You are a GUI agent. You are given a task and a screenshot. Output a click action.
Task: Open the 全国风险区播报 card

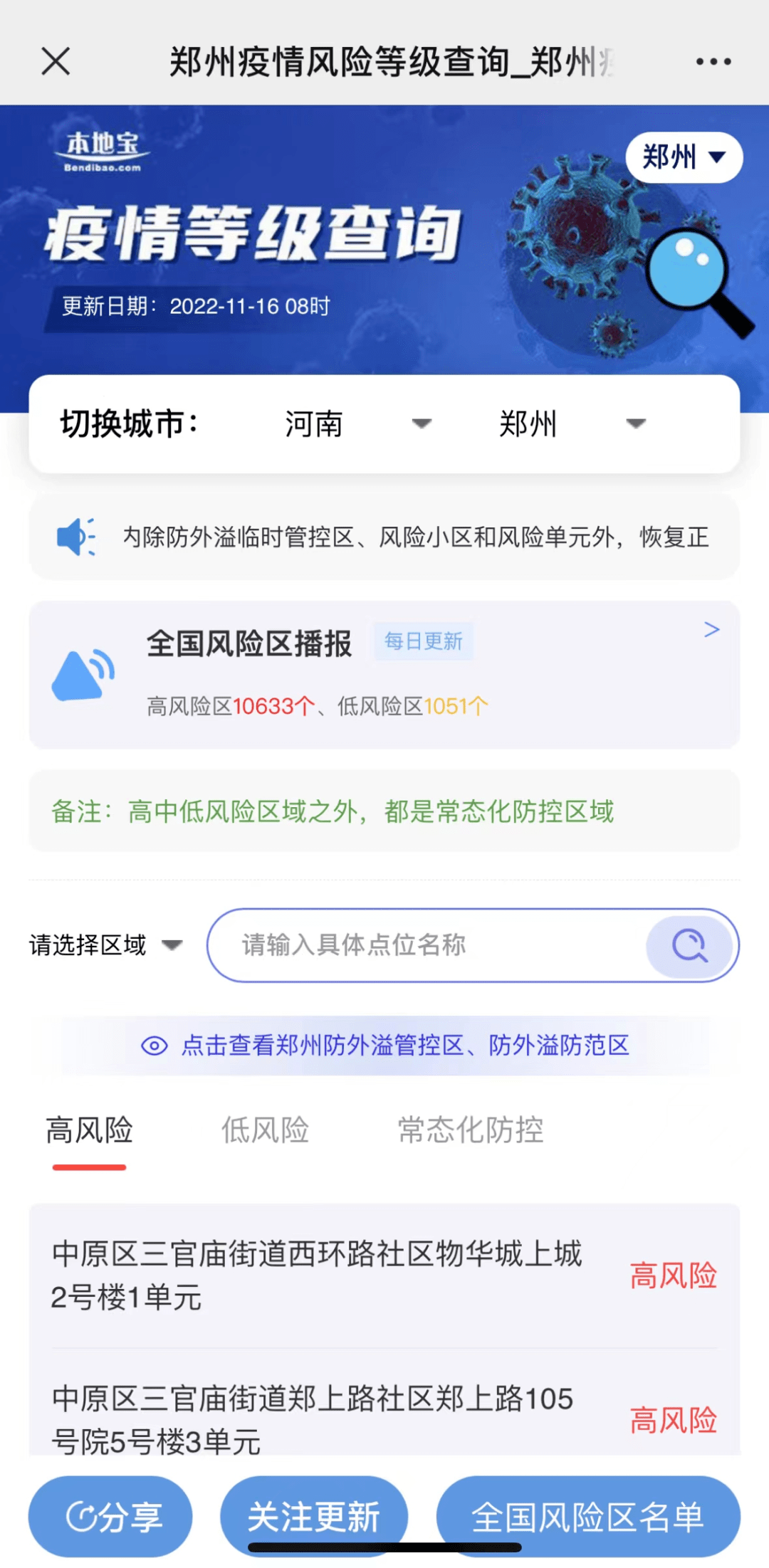pyautogui.click(x=384, y=675)
